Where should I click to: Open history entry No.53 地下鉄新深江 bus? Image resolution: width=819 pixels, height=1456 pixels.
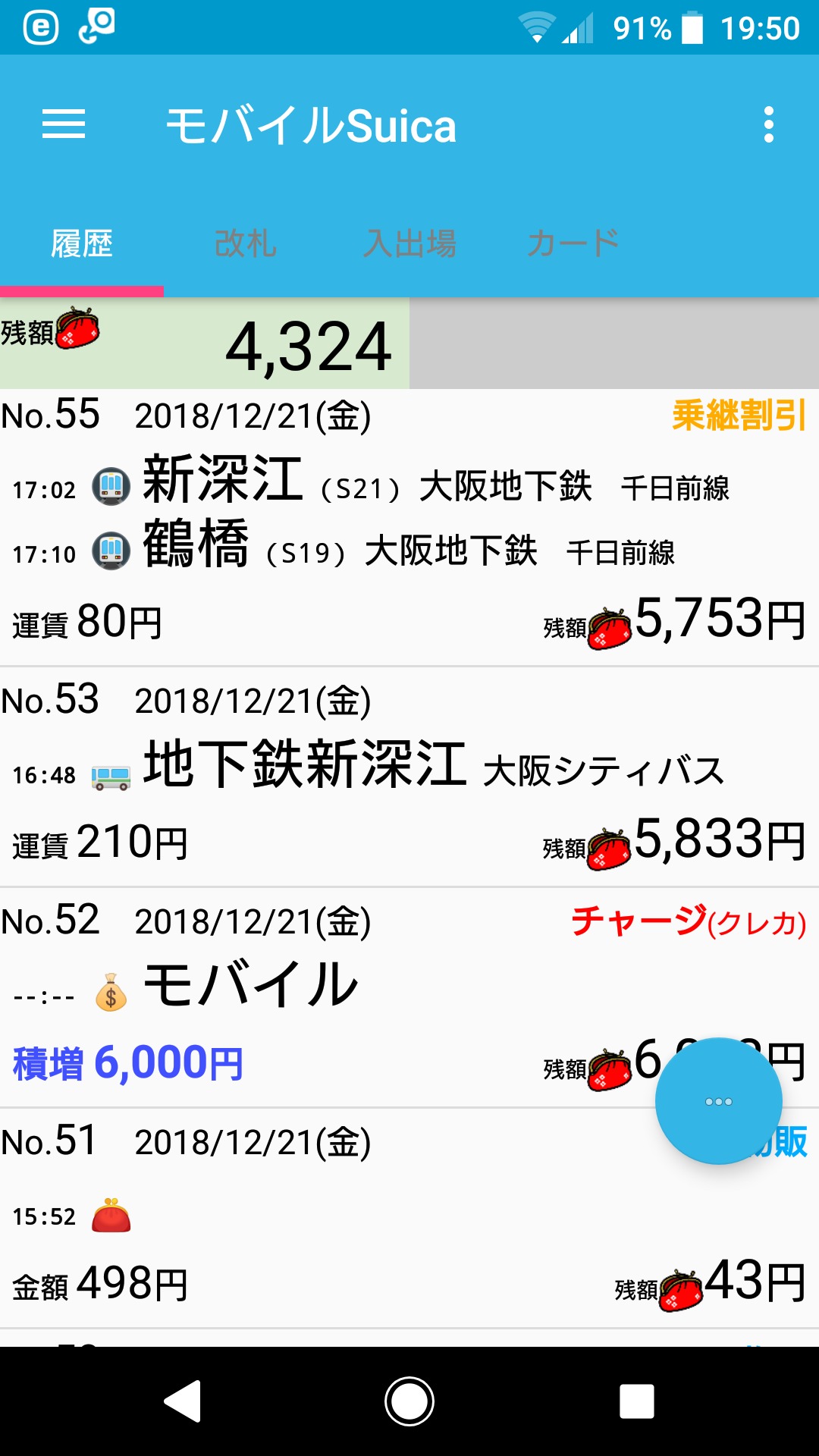pos(409,777)
